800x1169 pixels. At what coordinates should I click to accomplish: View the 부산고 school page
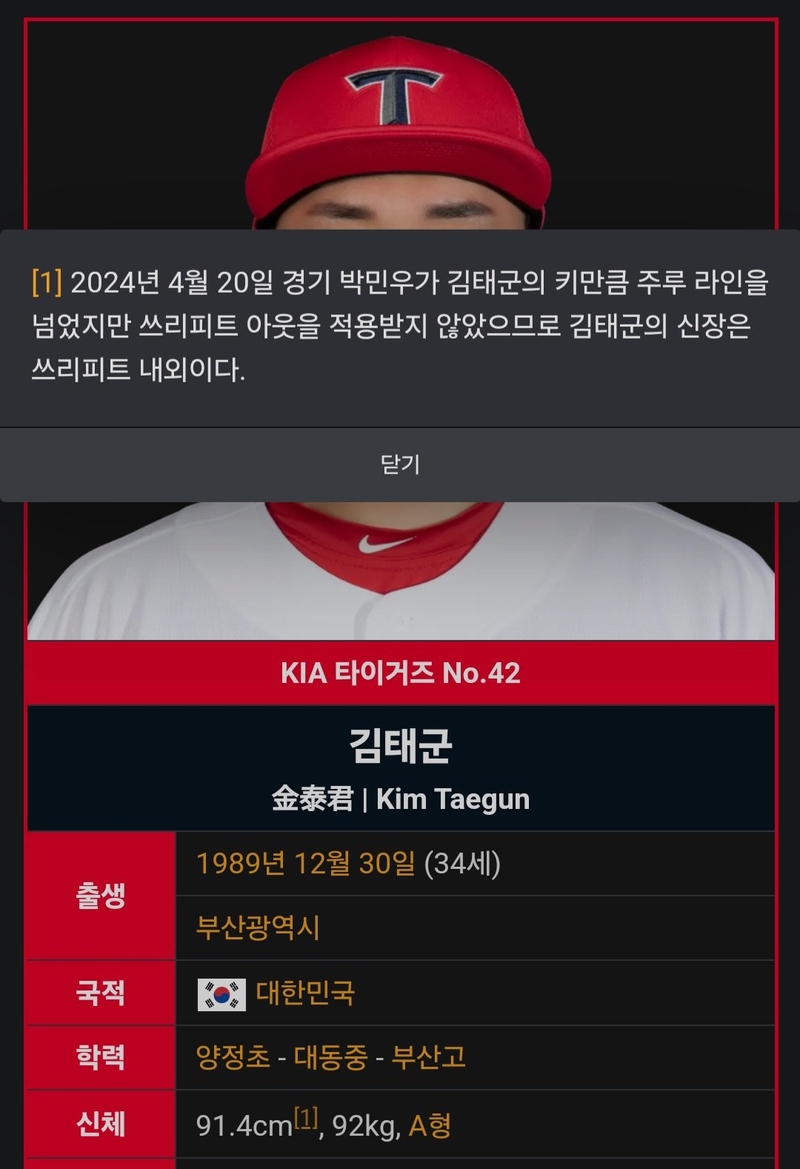click(428, 1057)
